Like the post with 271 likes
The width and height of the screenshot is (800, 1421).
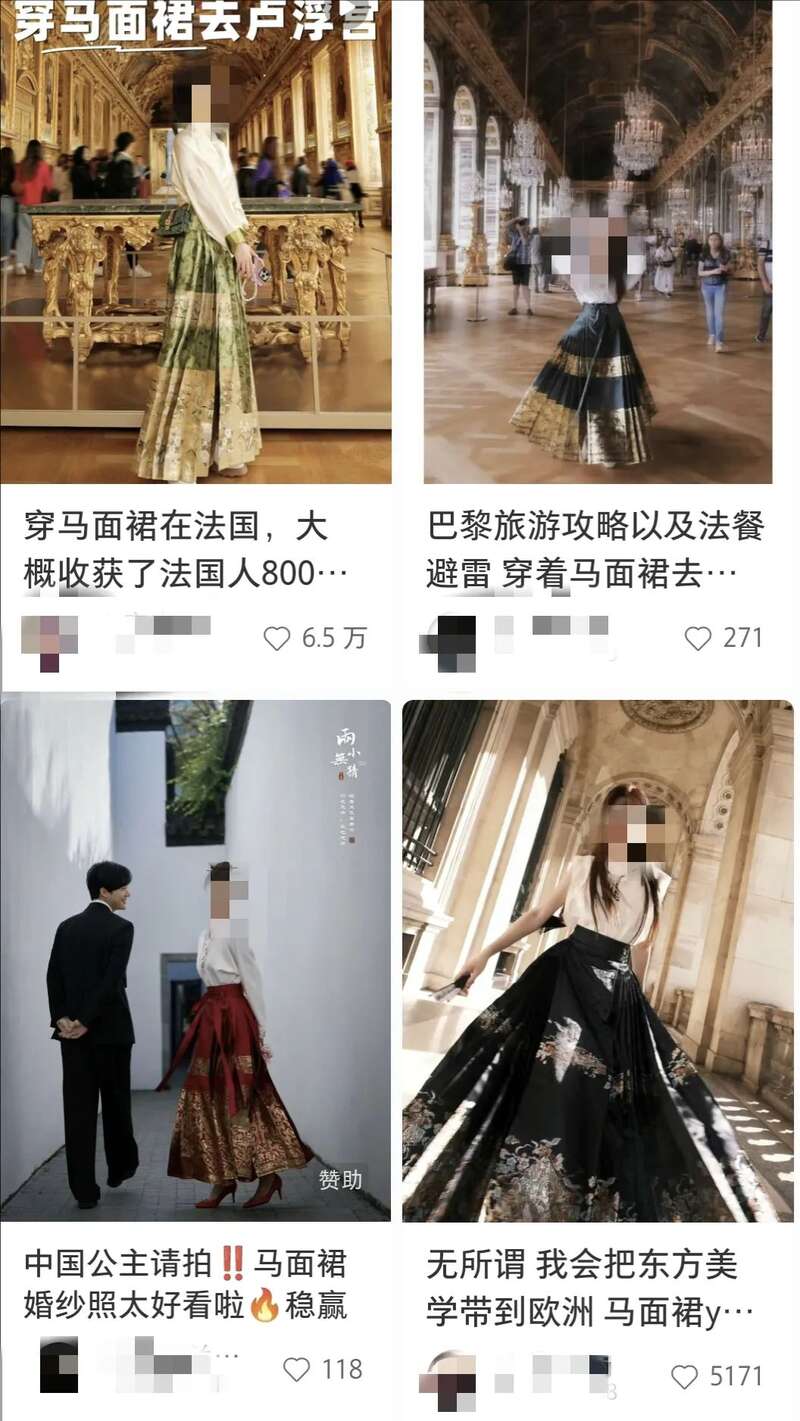(697, 638)
